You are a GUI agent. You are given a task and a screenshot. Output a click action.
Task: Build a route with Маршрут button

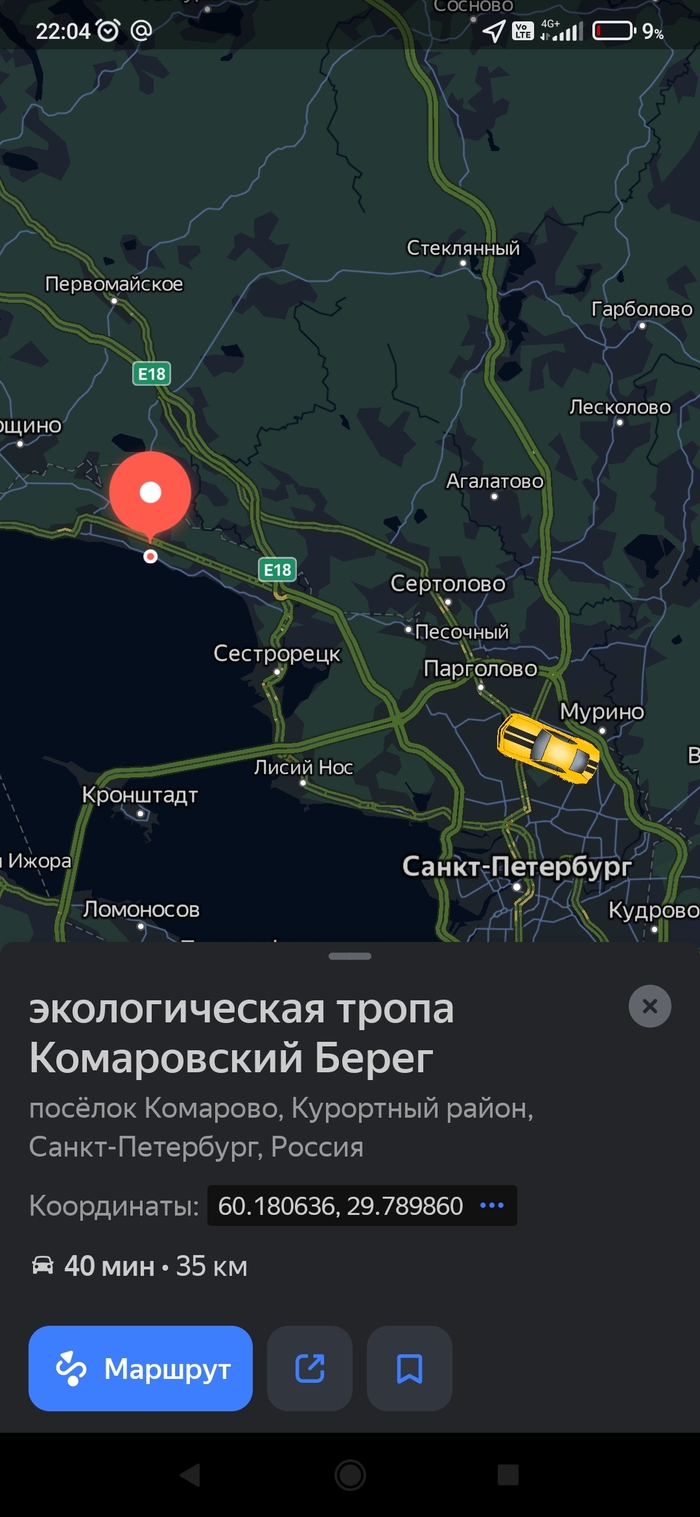click(x=140, y=1368)
